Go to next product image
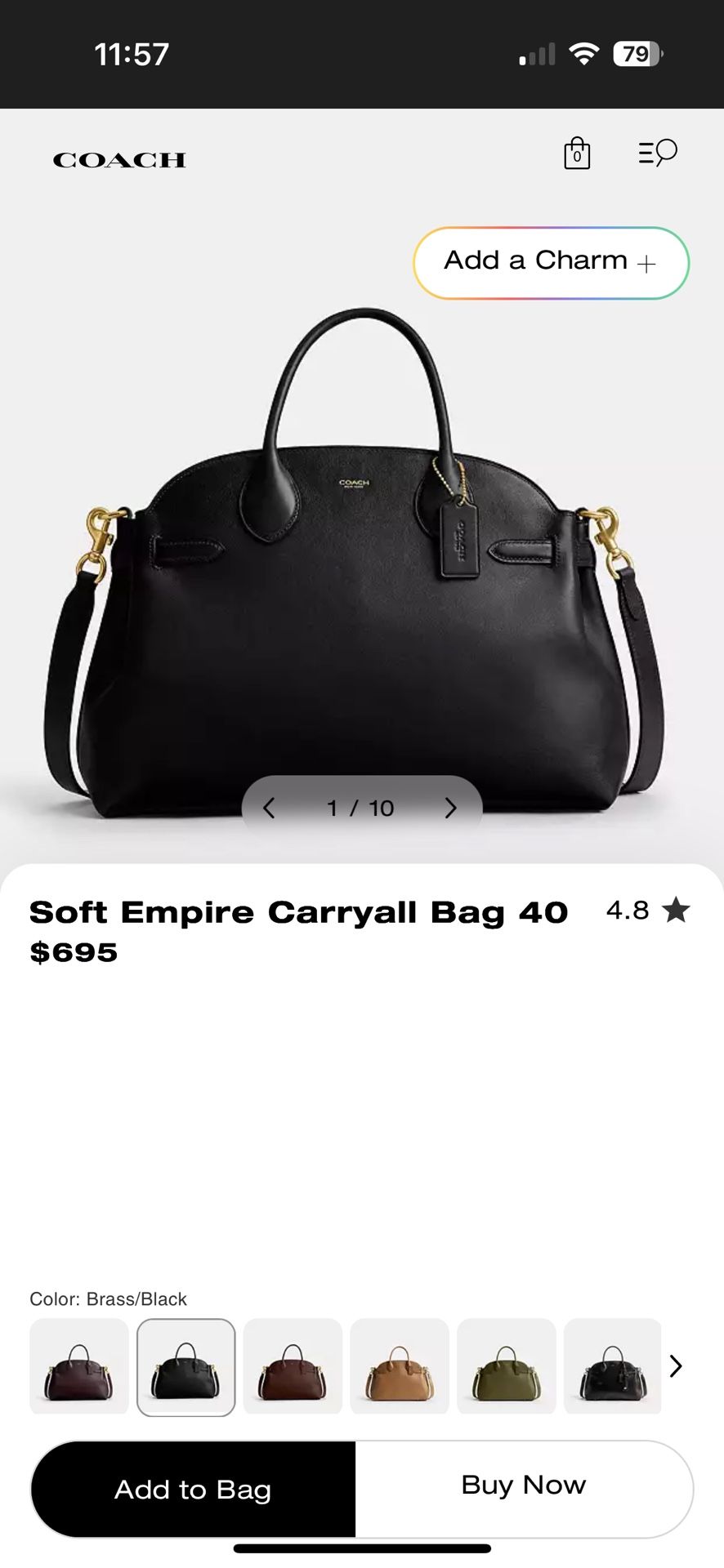The height and width of the screenshot is (1568, 724). pyautogui.click(x=450, y=808)
